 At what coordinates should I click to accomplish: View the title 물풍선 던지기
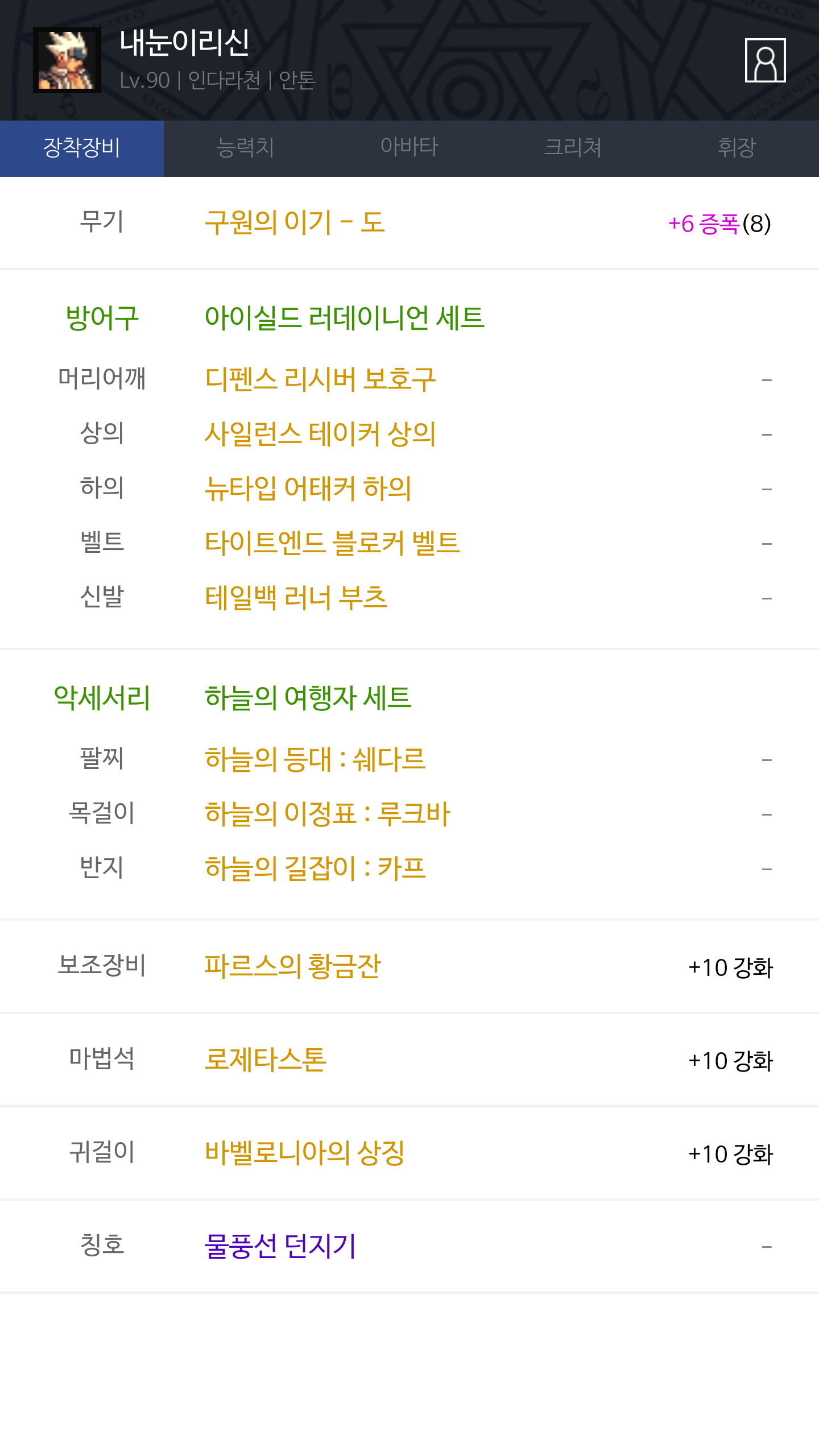coord(280,1246)
